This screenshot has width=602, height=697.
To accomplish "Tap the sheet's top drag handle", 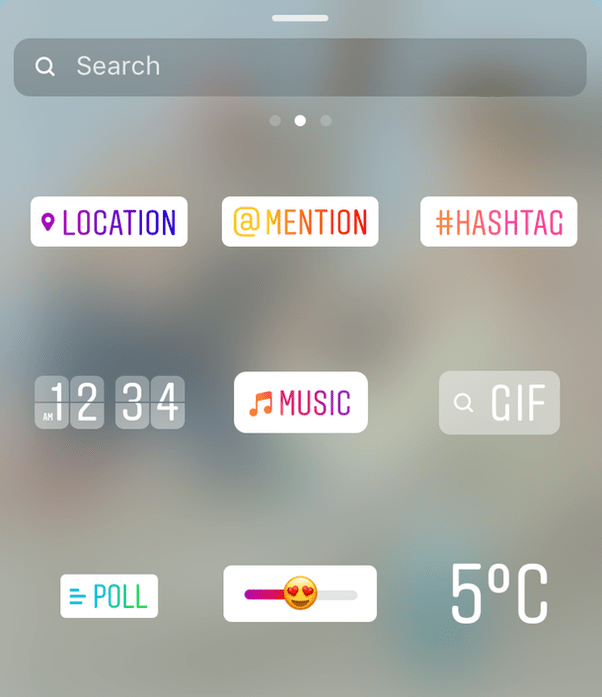I will tap(300, 18).
